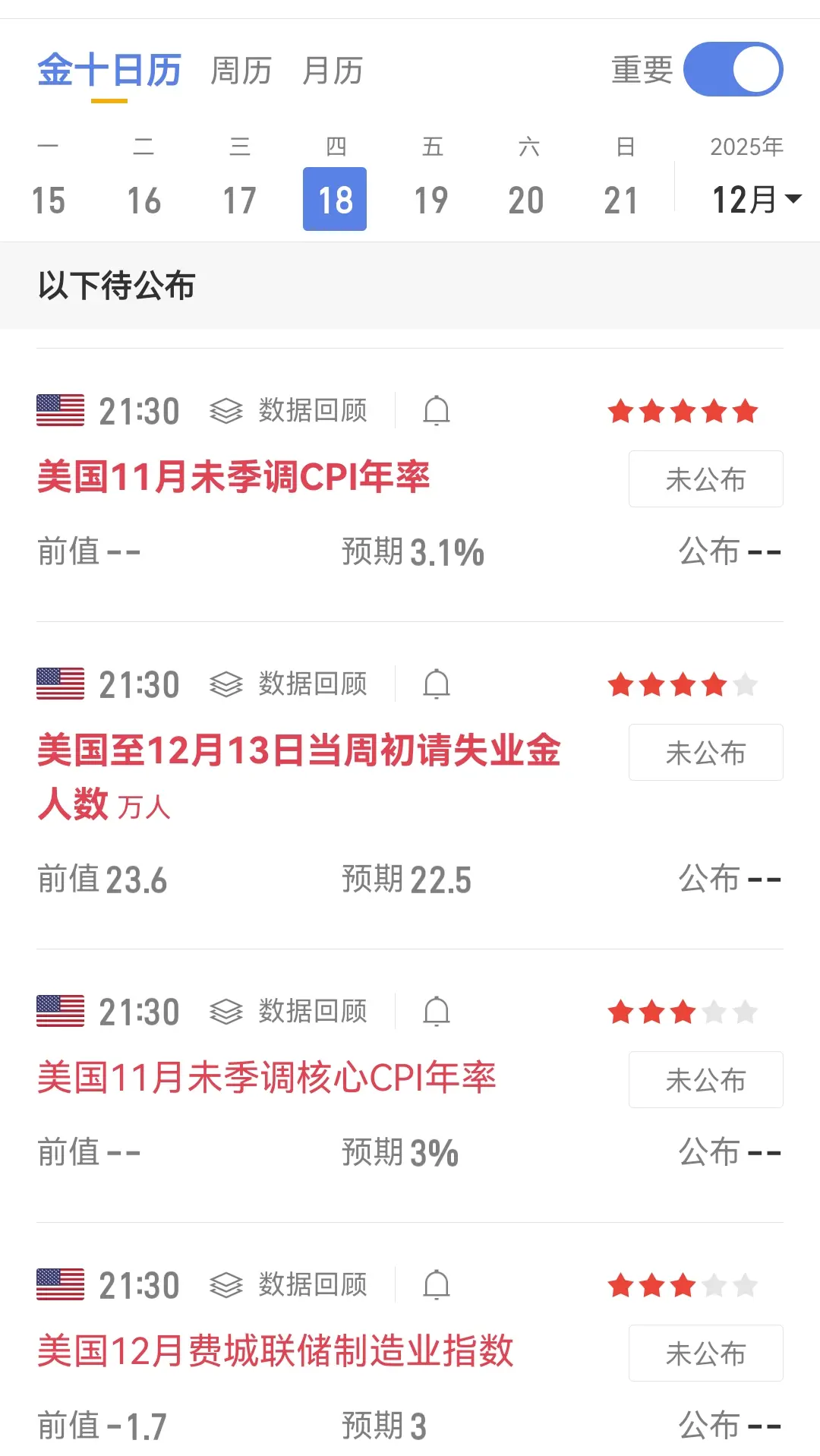Open the 美国12月费城联储制造业指数 event
The height and width of the screenshot is (1456, 820).
pos(276,1352)
